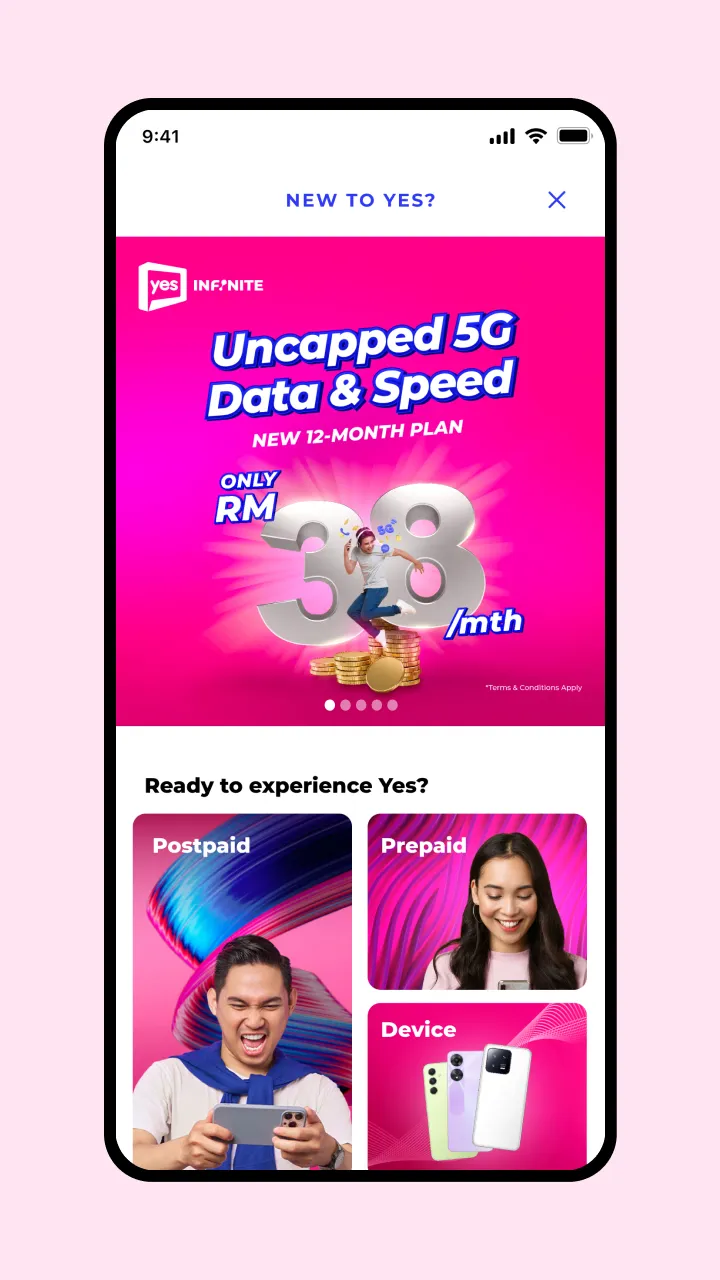Open the Postpaid plans card
Viewport: 720px width, 1280px height.
(x=242, y=990)
